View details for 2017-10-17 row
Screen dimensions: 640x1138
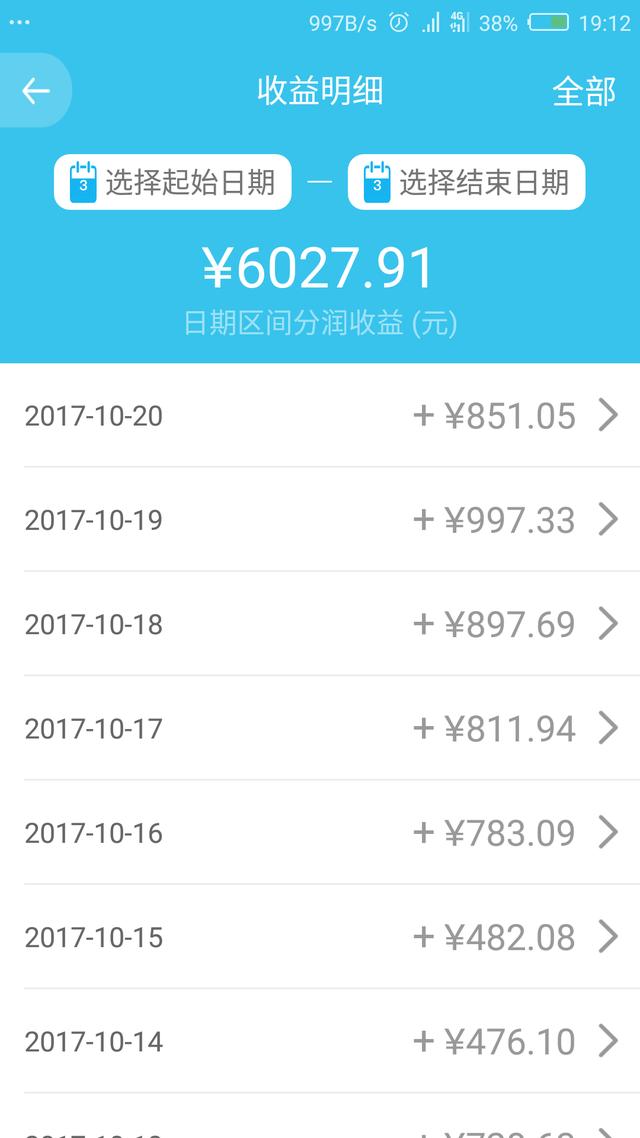(320, 728)
